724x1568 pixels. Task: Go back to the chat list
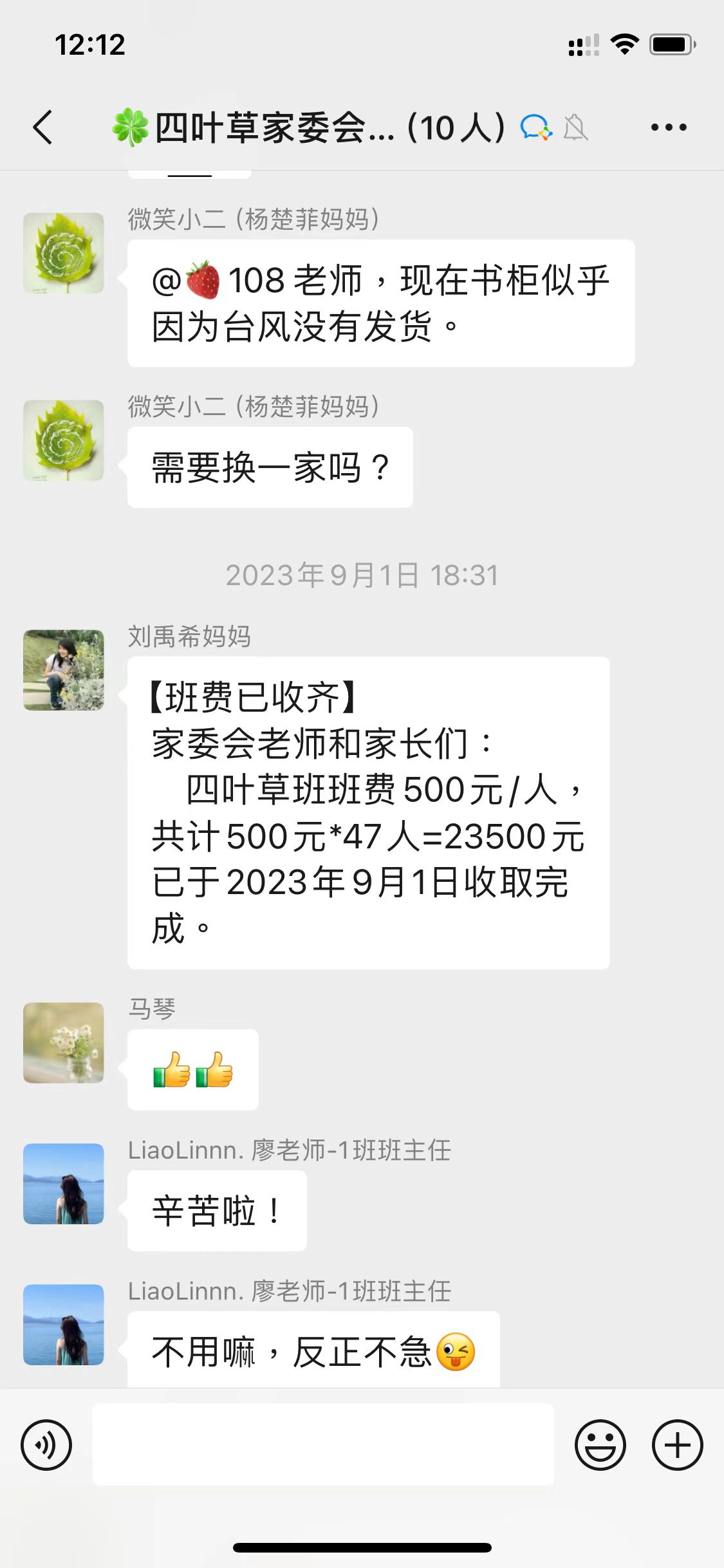[x=42, y=127]
